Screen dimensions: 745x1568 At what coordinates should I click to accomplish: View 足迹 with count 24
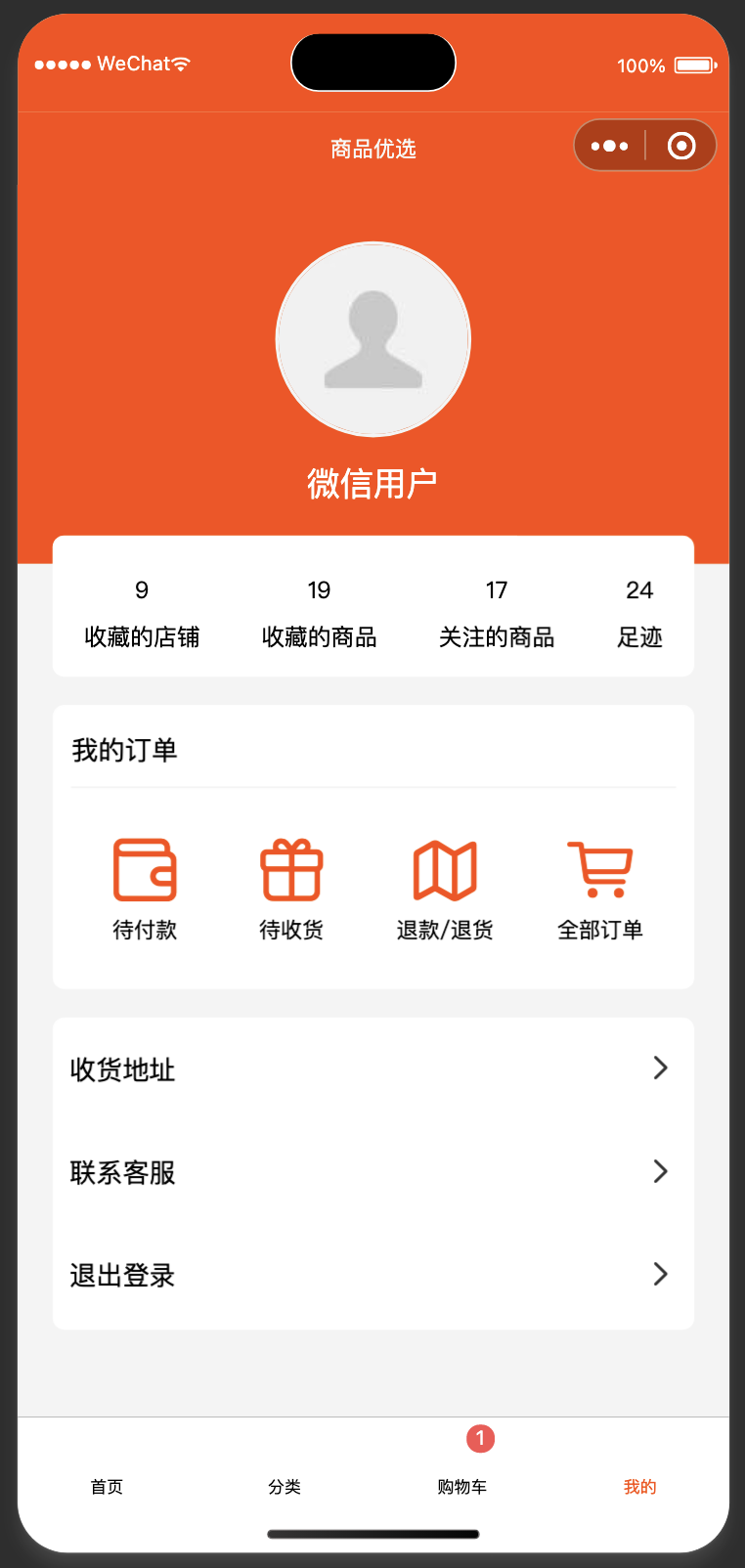(x=640, y=614)
